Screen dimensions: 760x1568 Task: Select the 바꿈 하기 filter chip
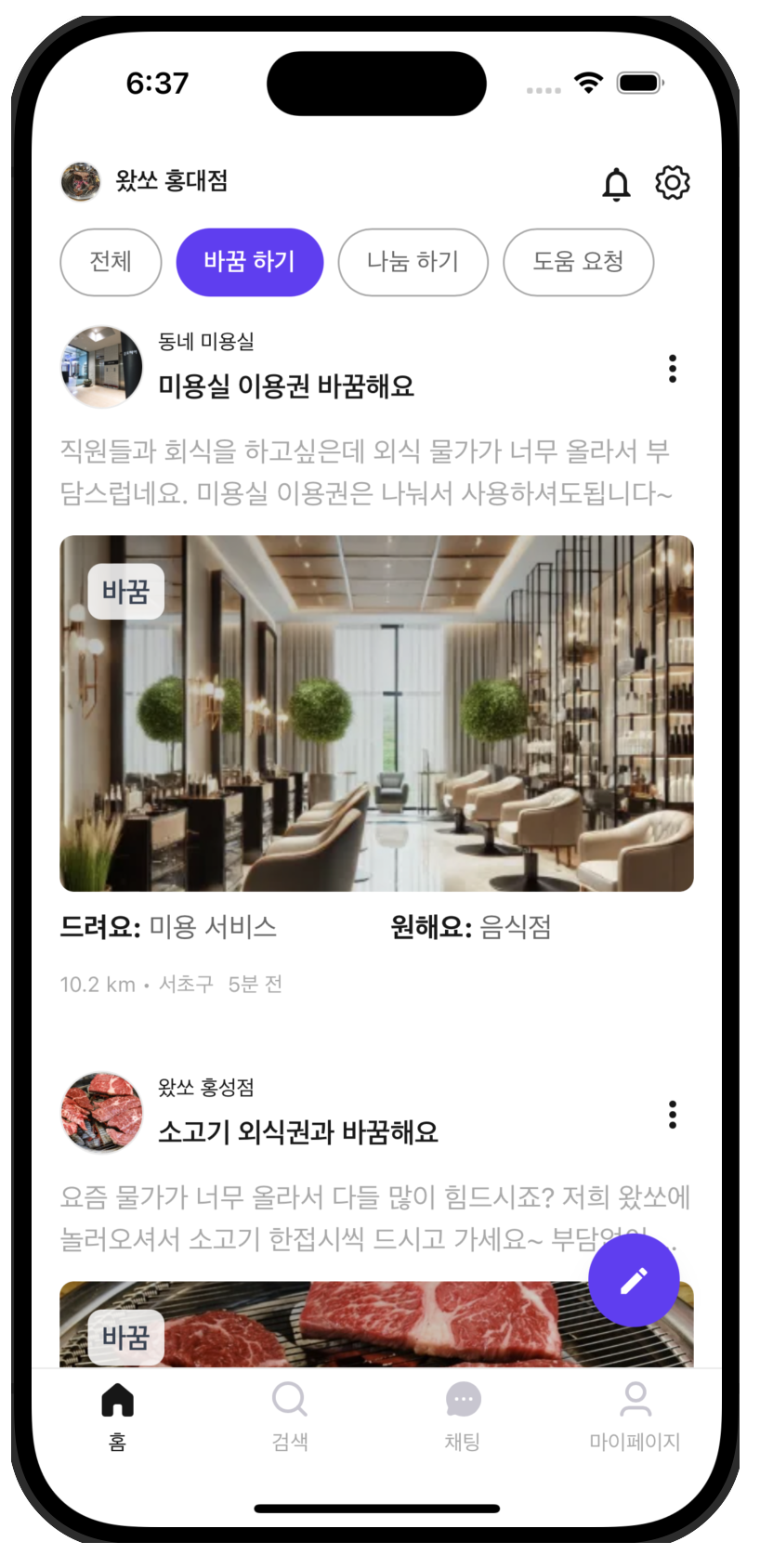pos(250,262)
